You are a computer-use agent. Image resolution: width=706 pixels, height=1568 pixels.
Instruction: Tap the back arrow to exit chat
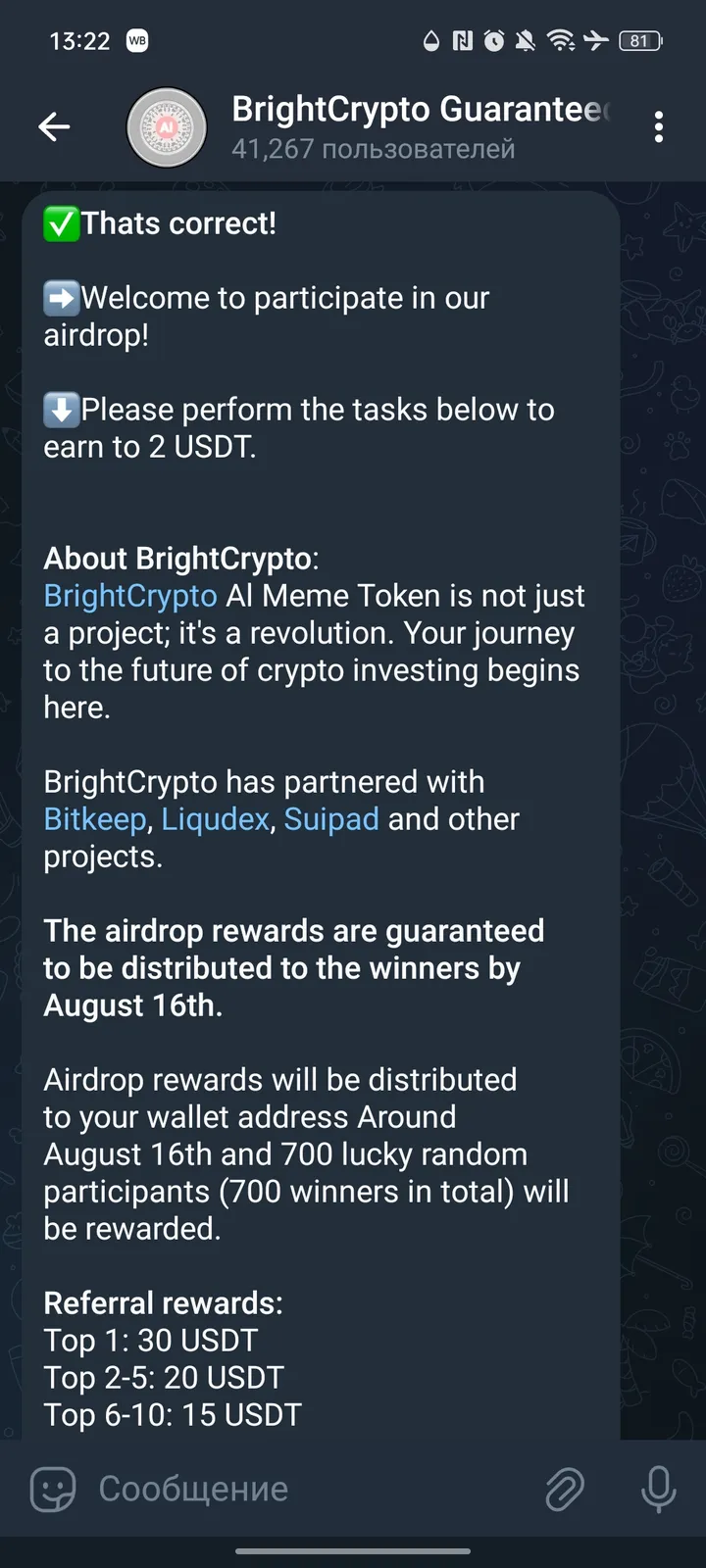[54, 127]
